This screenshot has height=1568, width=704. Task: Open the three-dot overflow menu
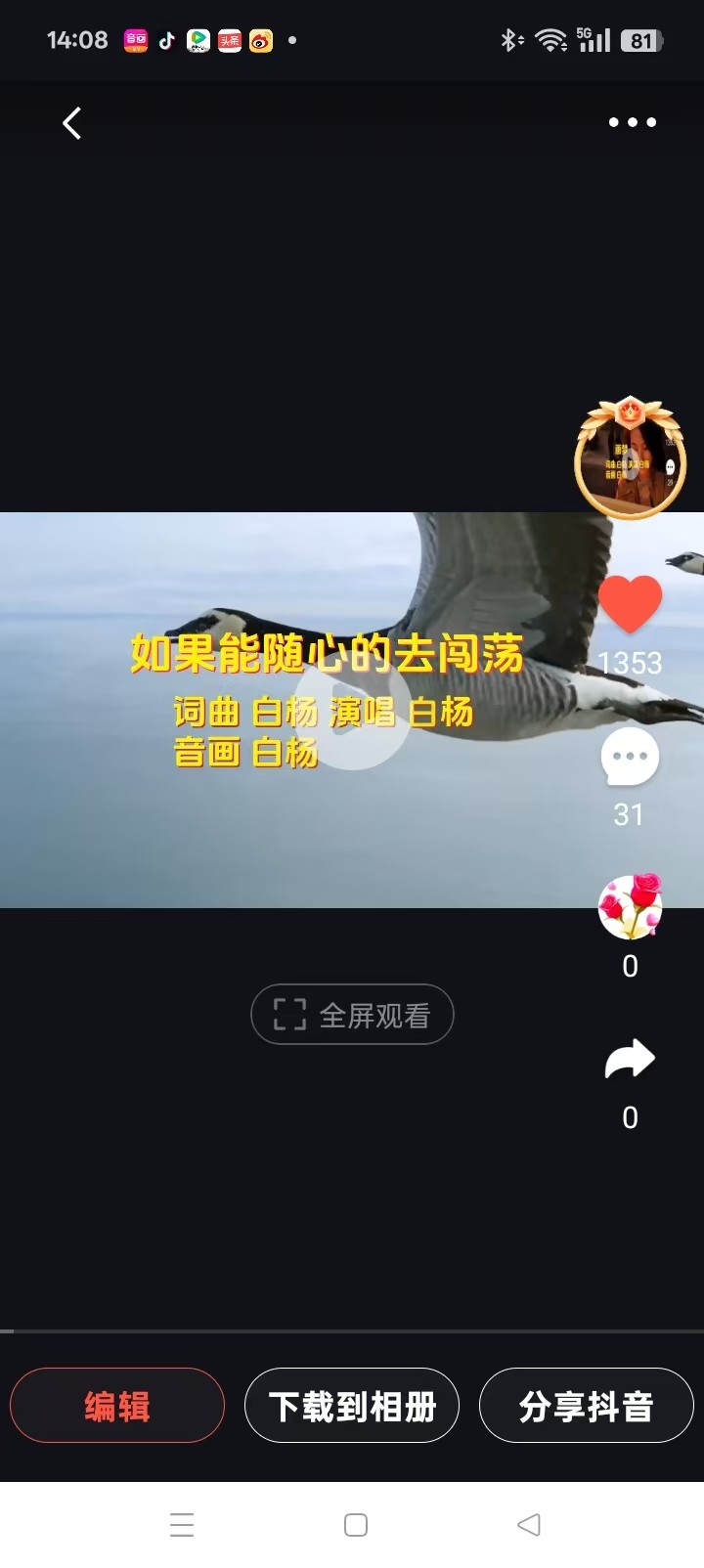click(x=633, y=122)
